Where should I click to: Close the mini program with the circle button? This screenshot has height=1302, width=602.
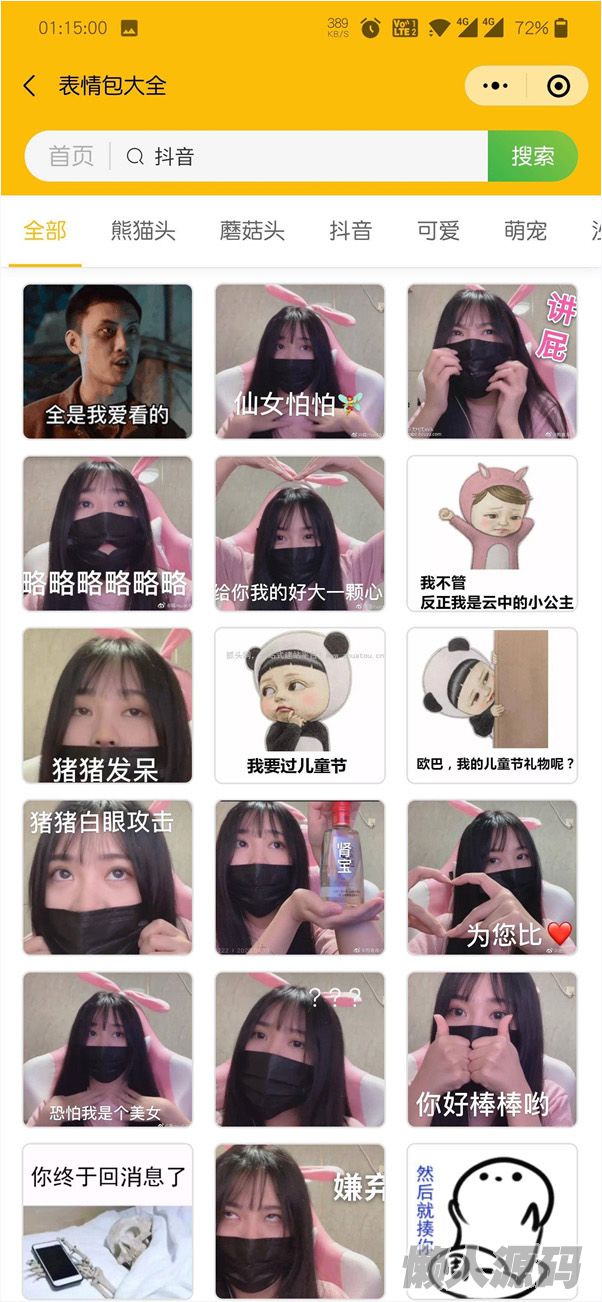point(558,86)
